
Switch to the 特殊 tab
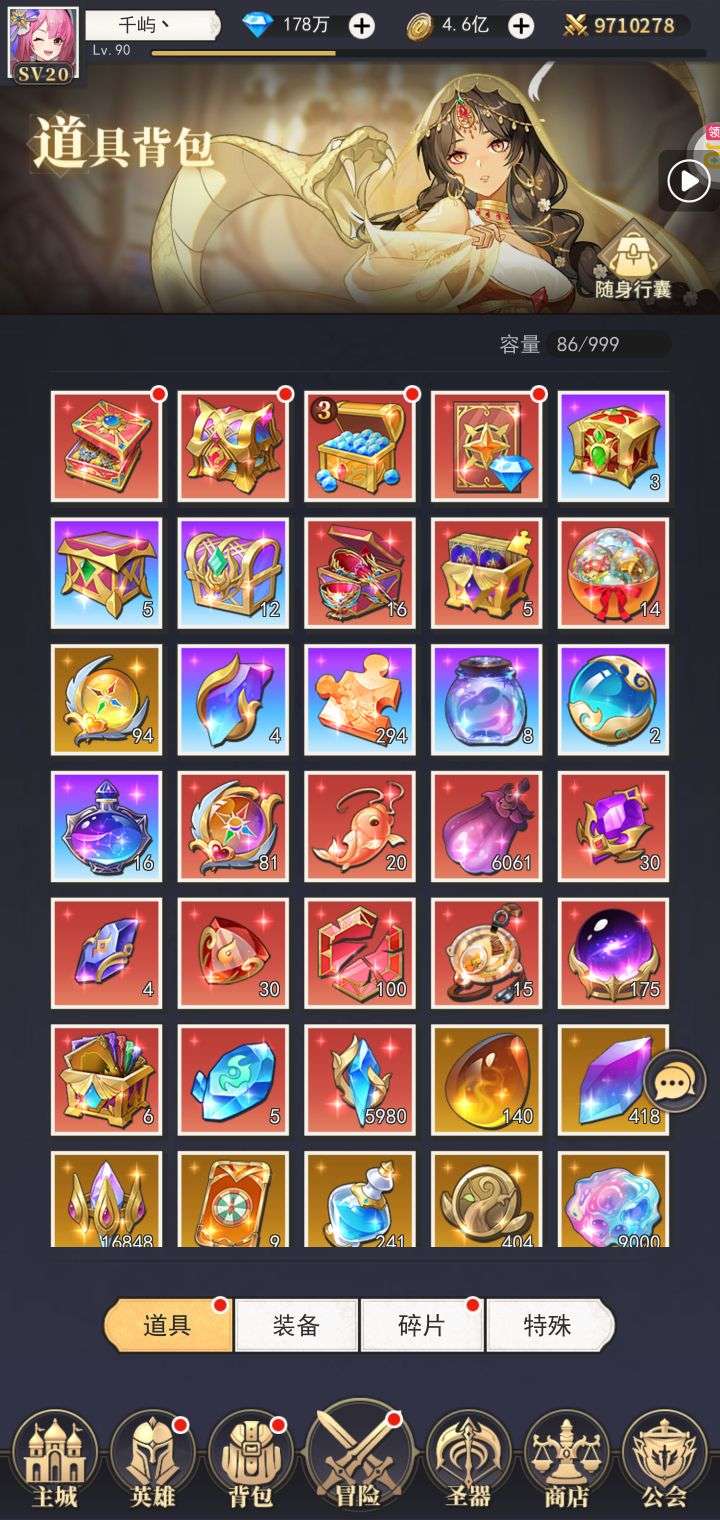(549, 1326)
